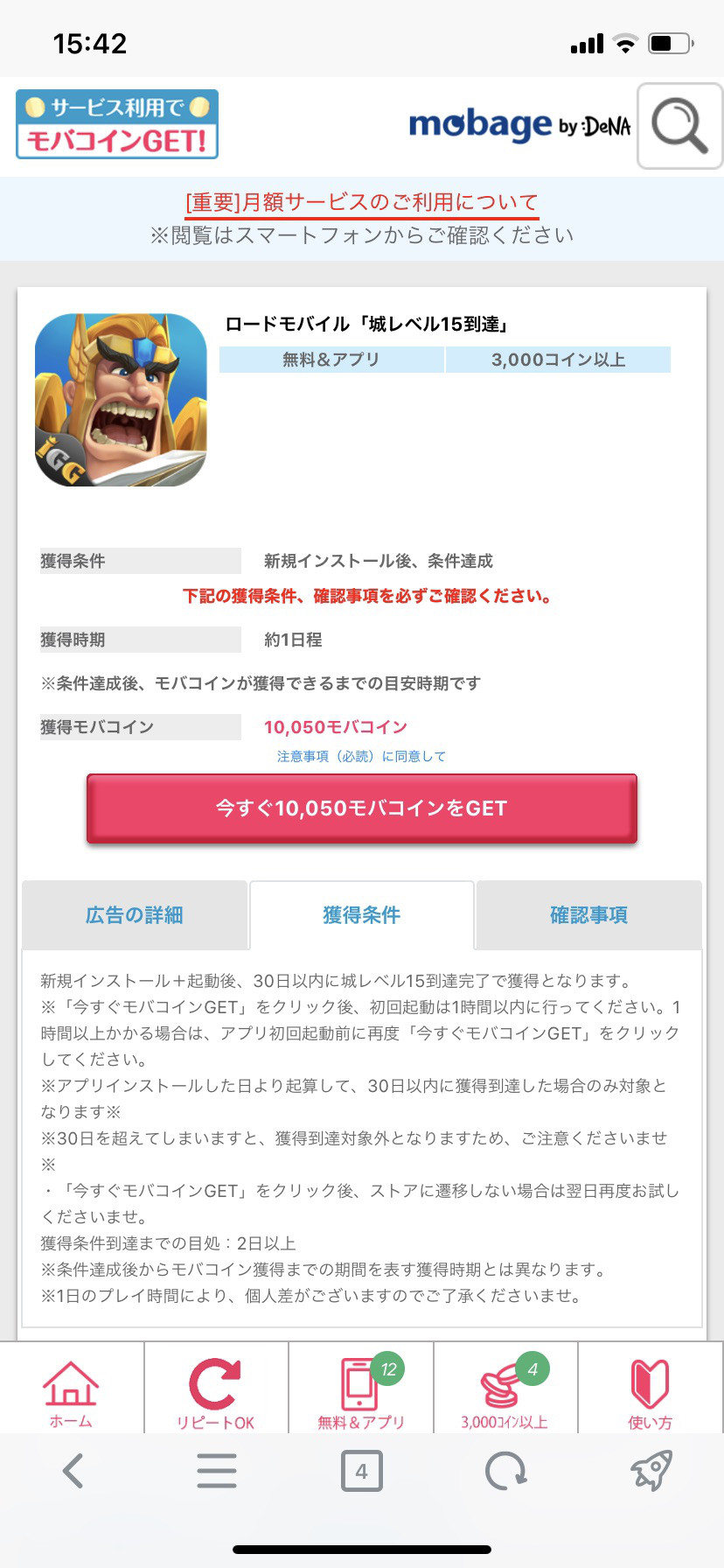Open the magnifying glass search
Viewport: 724px width, 1568px height.
[x=679, y=126]
